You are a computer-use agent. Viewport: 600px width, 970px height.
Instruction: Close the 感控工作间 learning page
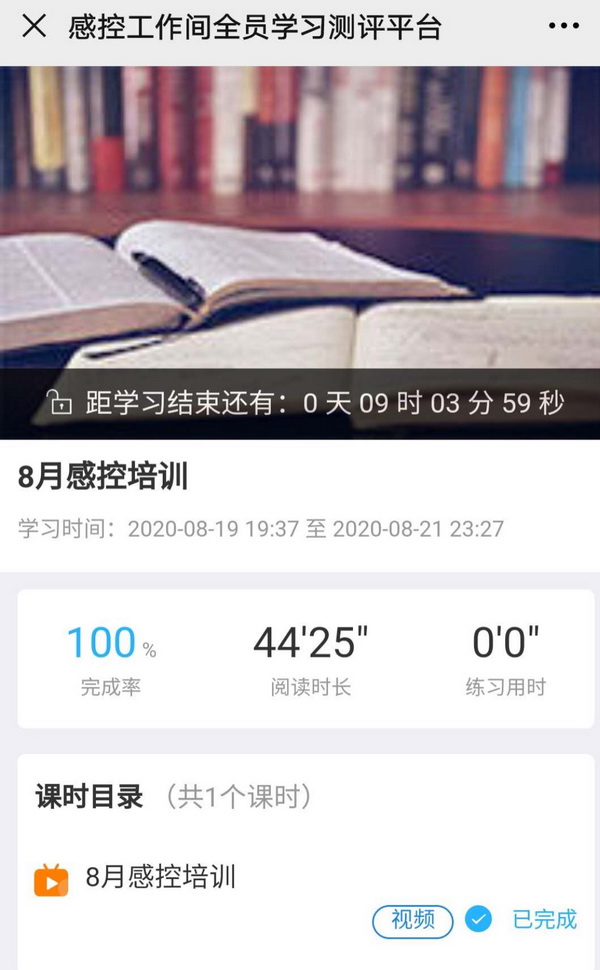tap(34, 27)
